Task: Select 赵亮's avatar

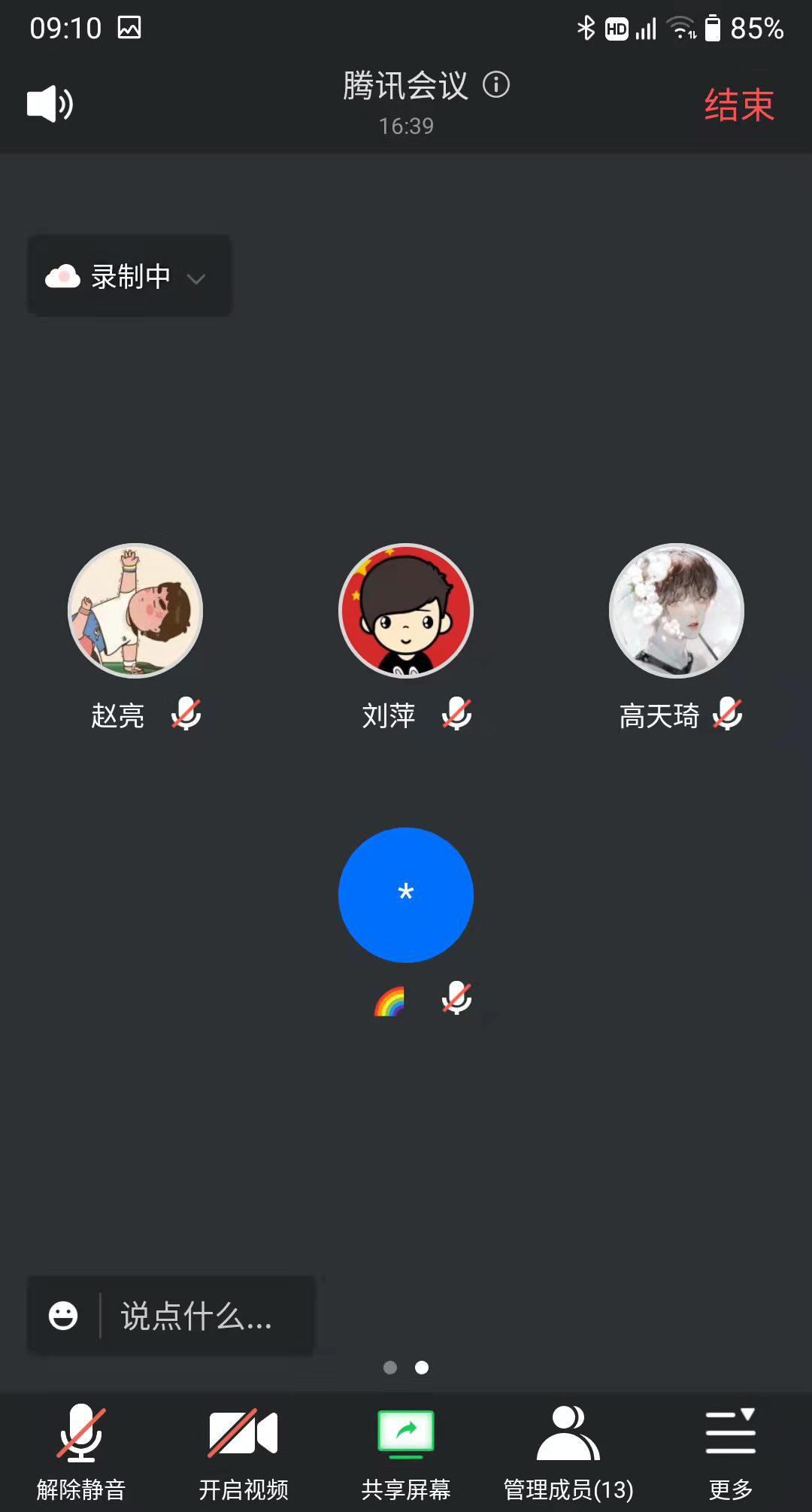Action: tap(135, 610)
